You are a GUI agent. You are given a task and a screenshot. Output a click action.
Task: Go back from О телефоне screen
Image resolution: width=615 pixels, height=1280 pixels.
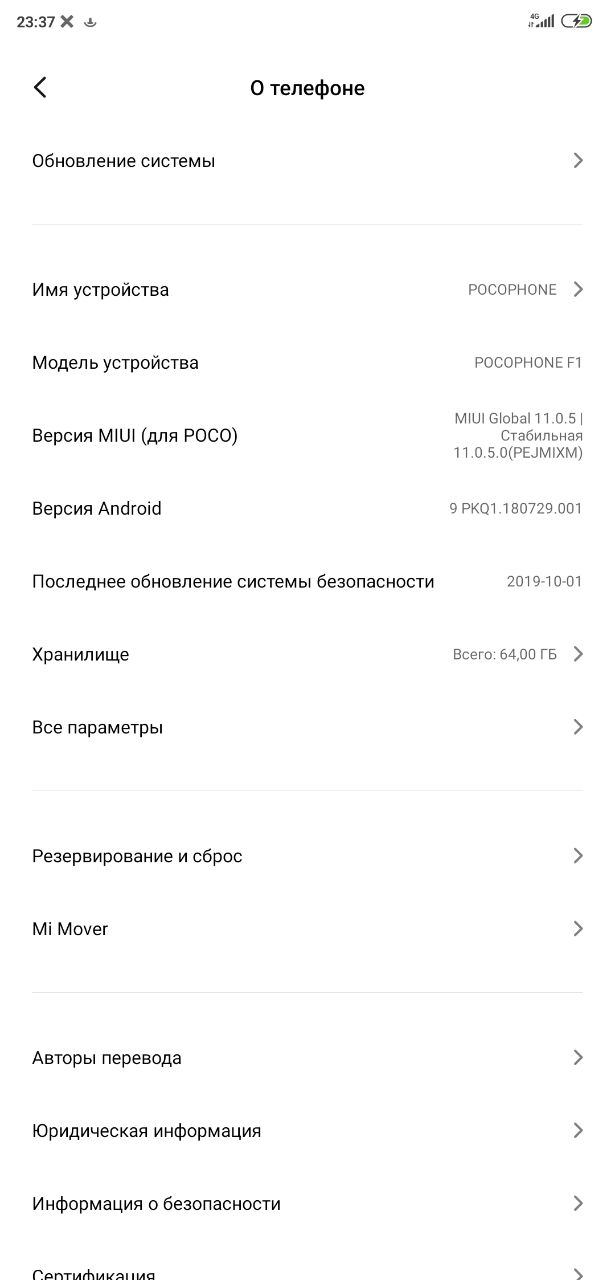point(40,88)
